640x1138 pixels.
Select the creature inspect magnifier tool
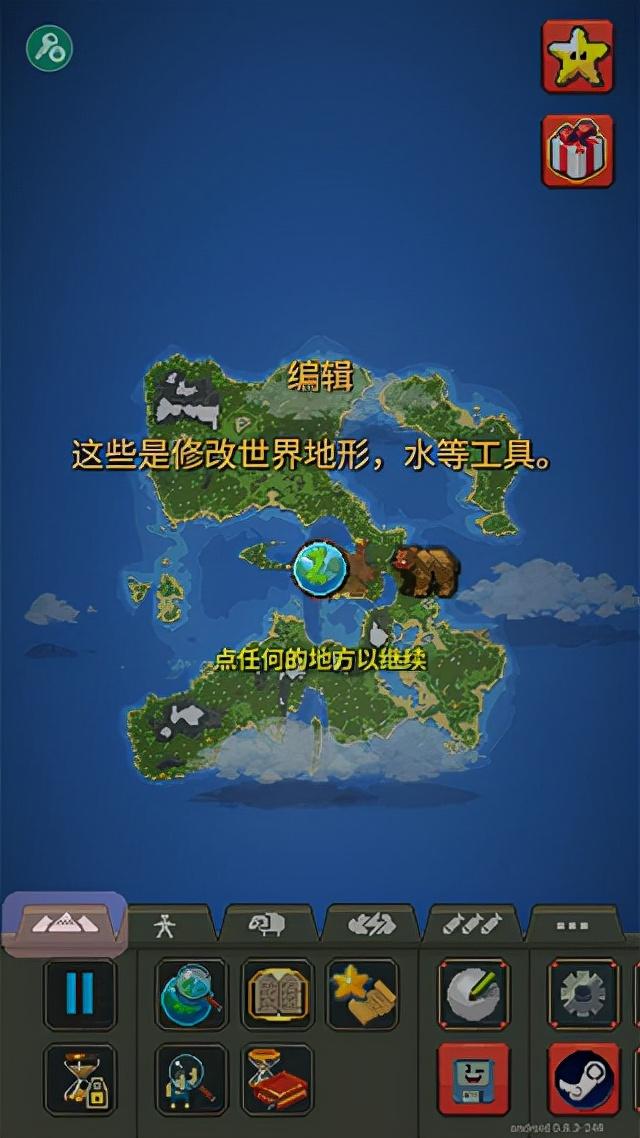click(x=191, y=1079)
